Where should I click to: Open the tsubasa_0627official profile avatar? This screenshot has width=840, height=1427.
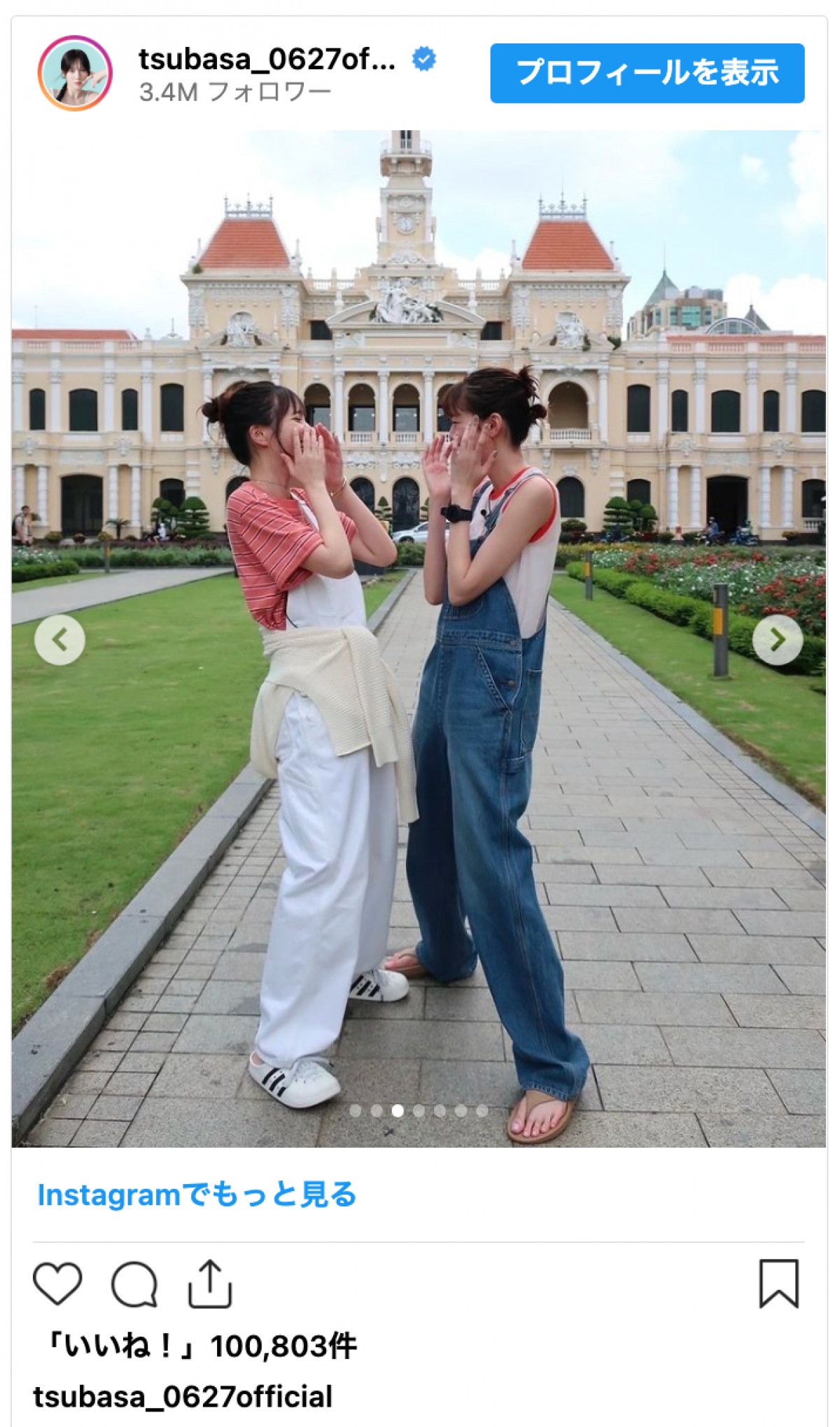(x=75, y=73)
